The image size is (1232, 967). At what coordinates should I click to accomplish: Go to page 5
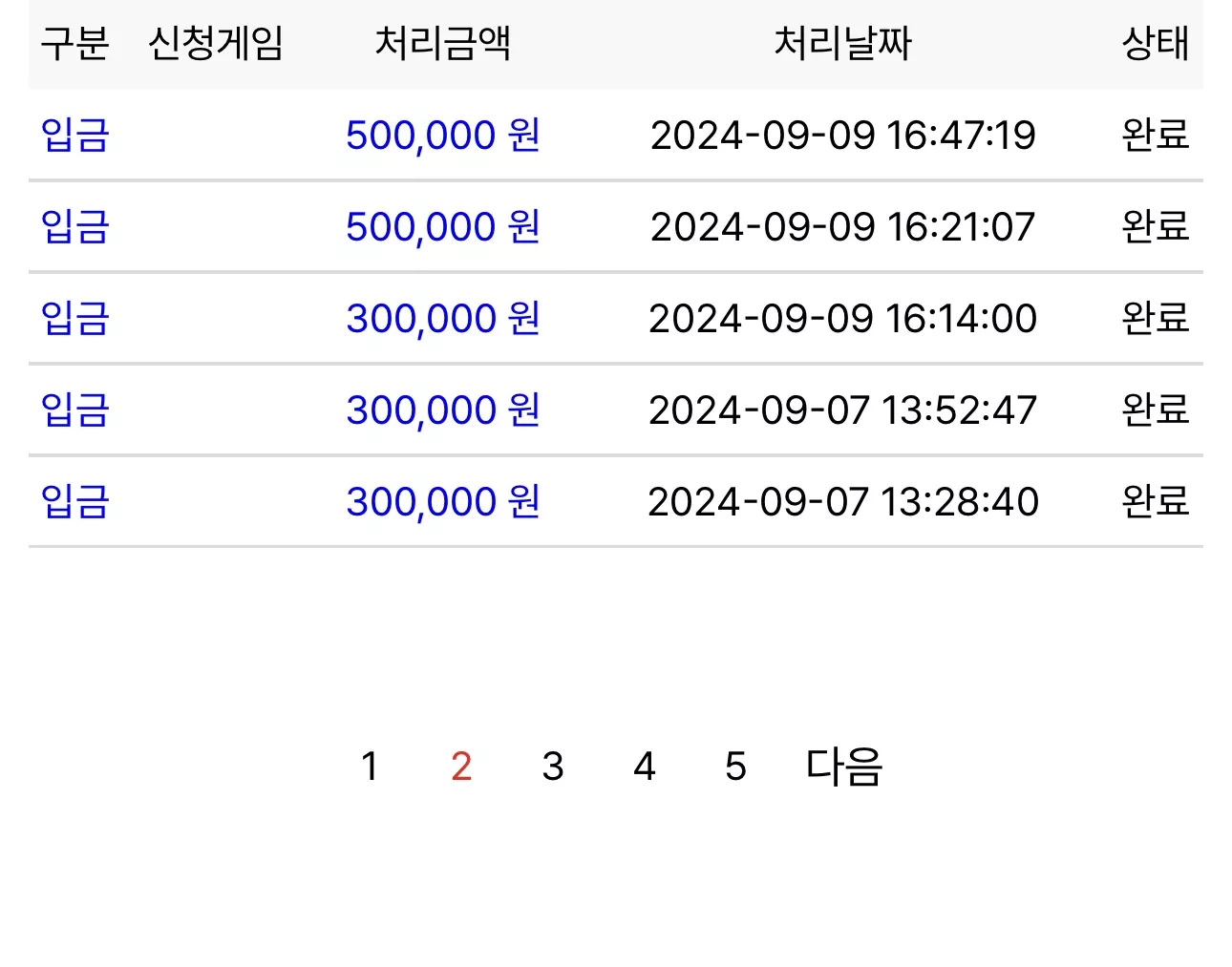pyautogui.click(x=735, y=767)
